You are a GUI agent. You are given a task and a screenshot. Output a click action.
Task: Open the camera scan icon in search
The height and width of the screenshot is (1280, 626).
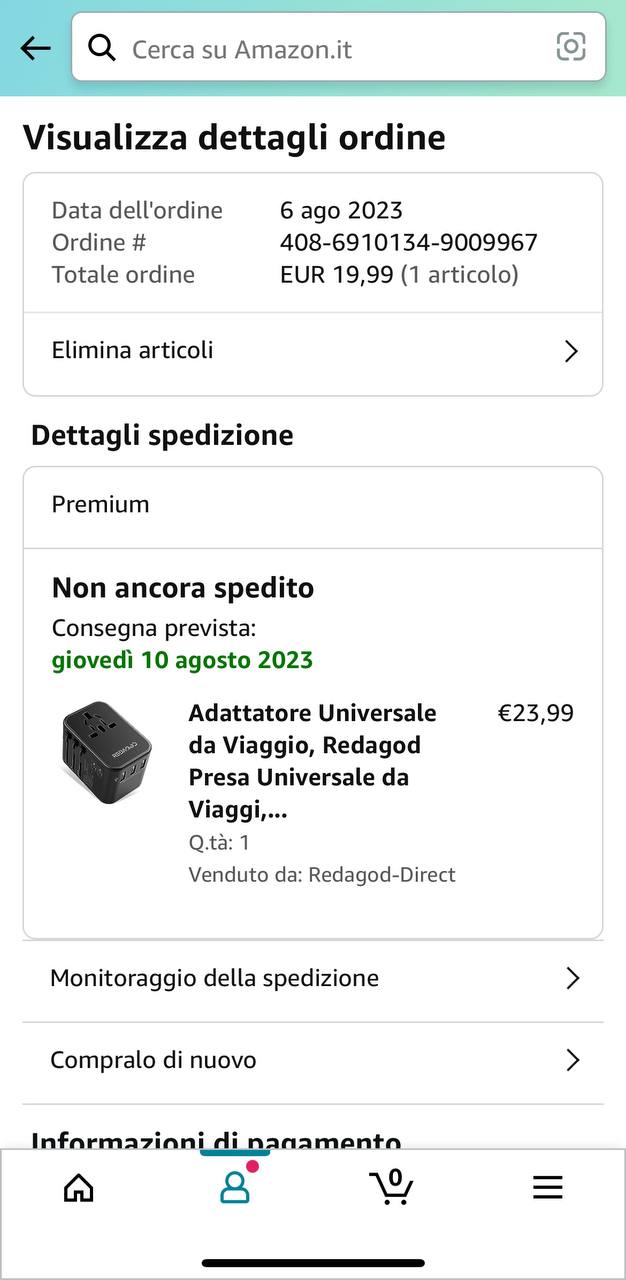point(571,47)
